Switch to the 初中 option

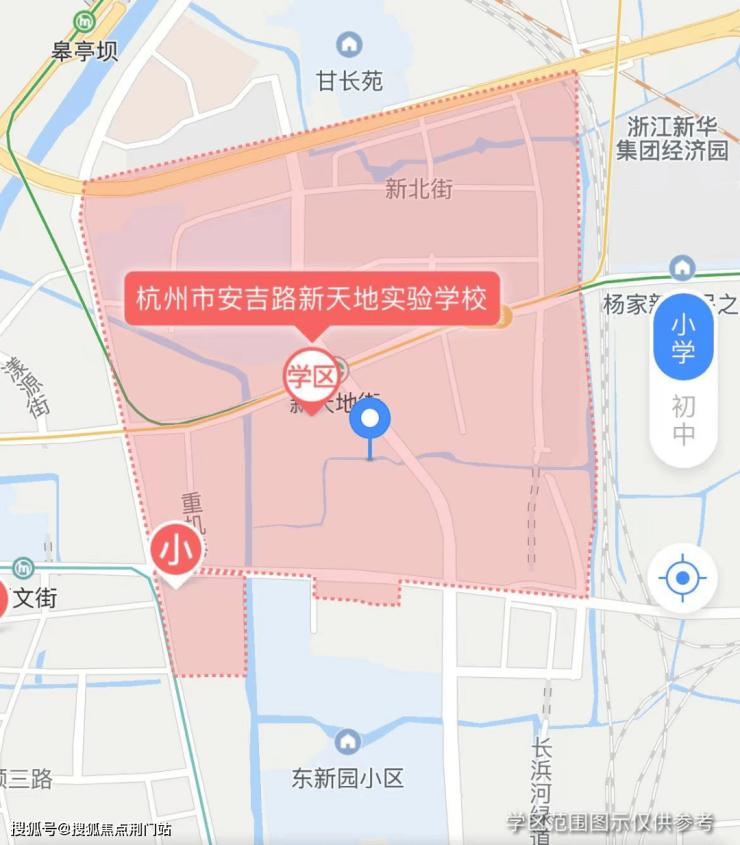pyautogui.click(x=684, y=421)
